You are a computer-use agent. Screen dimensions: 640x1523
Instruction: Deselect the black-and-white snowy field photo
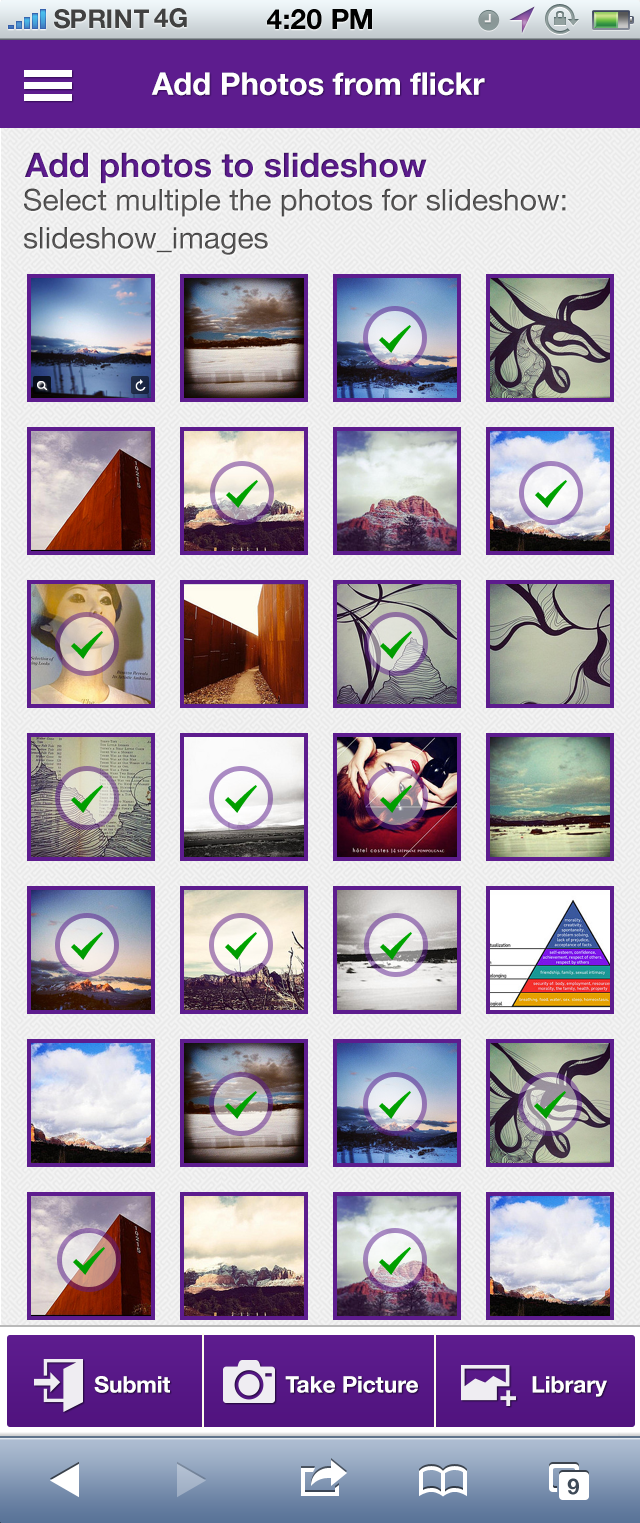[x=396, y=950]
